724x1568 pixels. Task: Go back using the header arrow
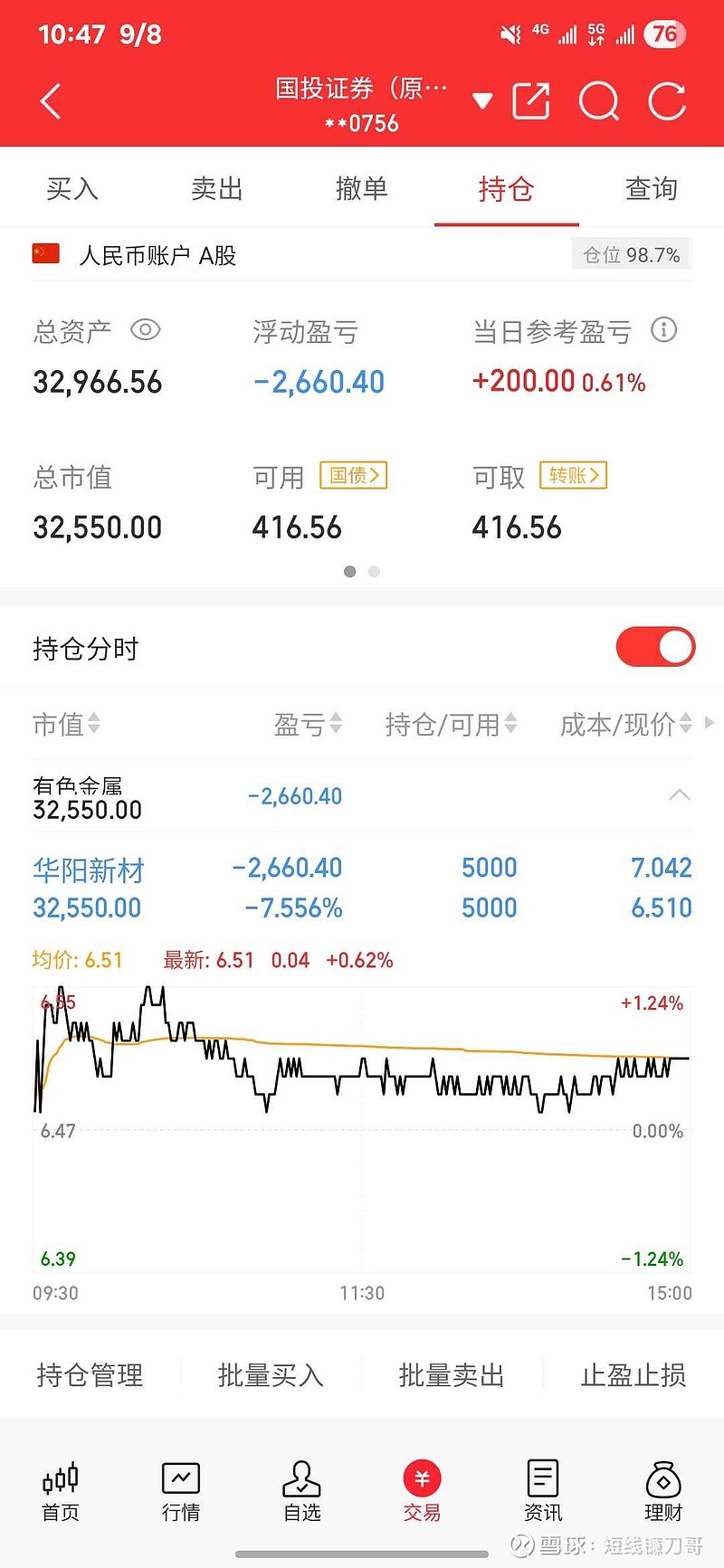coord(51,101)
